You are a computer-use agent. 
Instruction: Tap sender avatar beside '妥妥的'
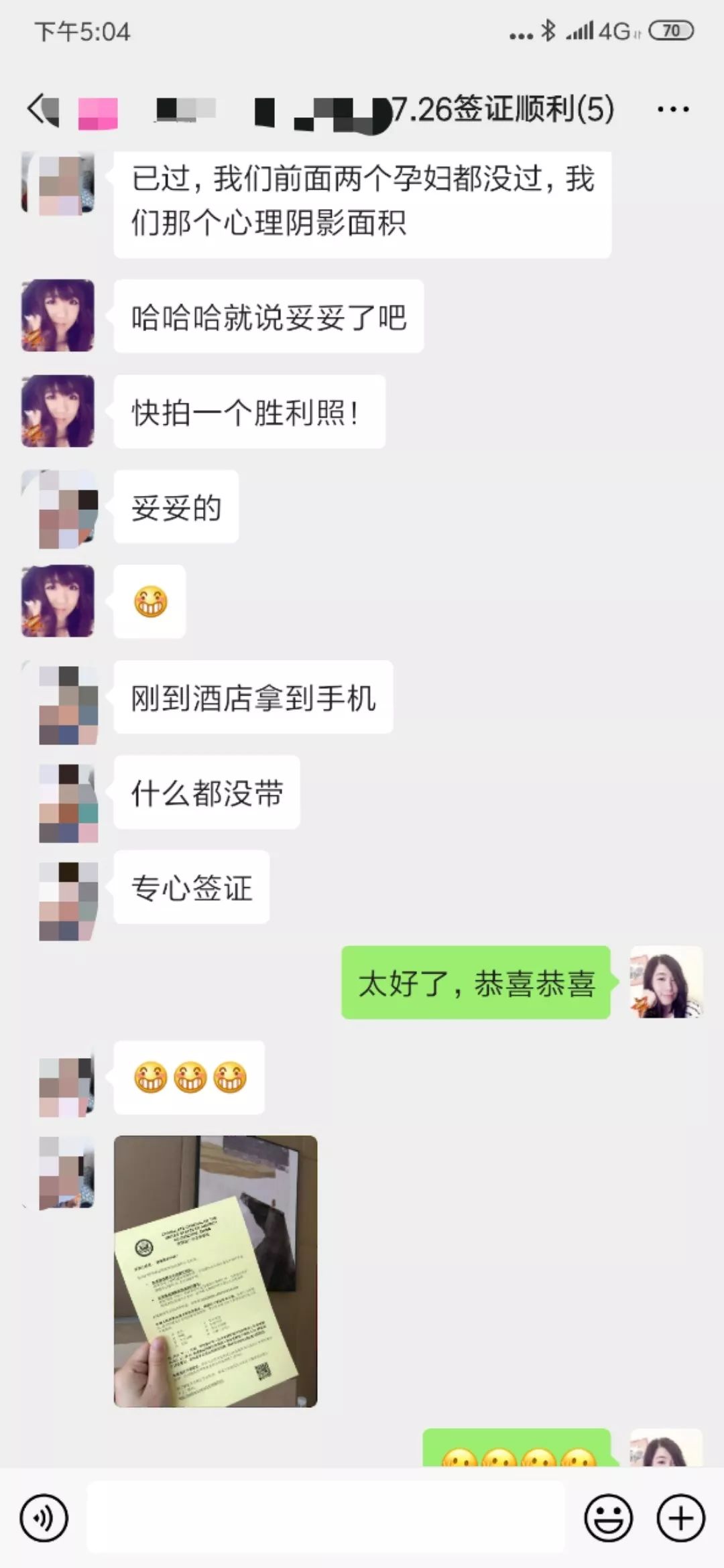[66, 509]
